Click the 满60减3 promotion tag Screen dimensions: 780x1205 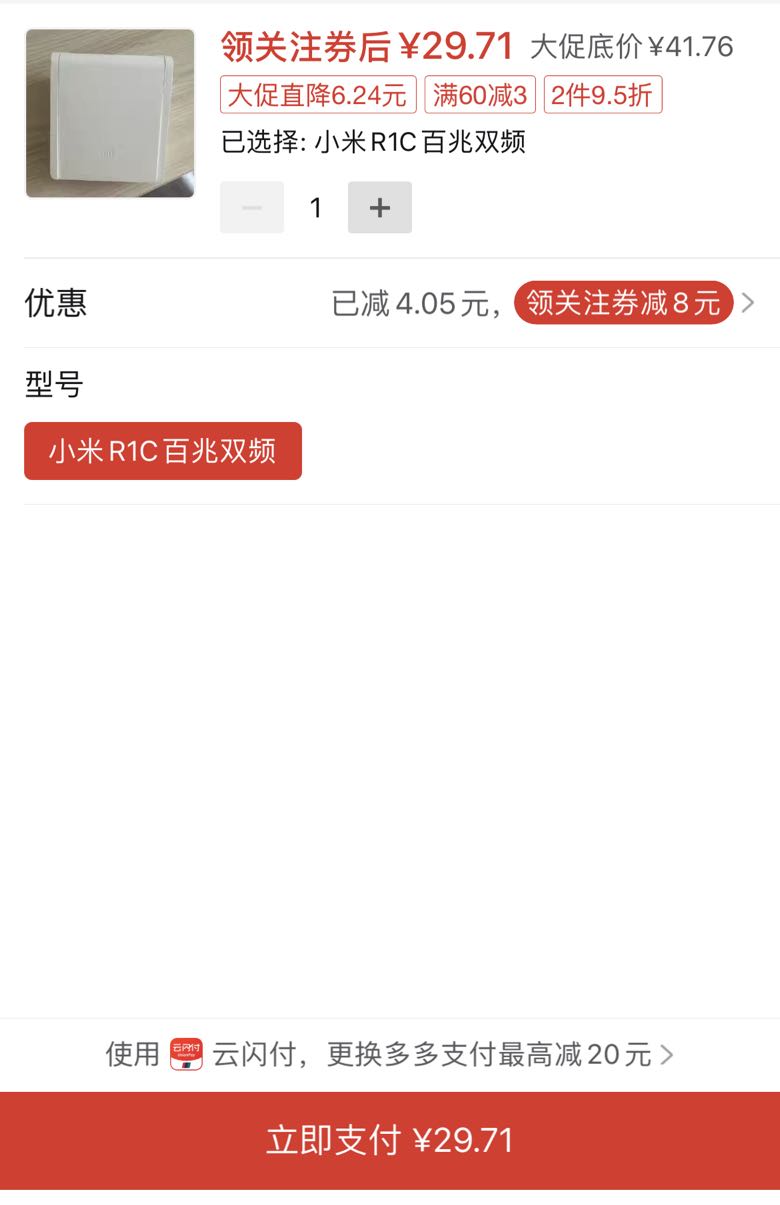(484, 95)
